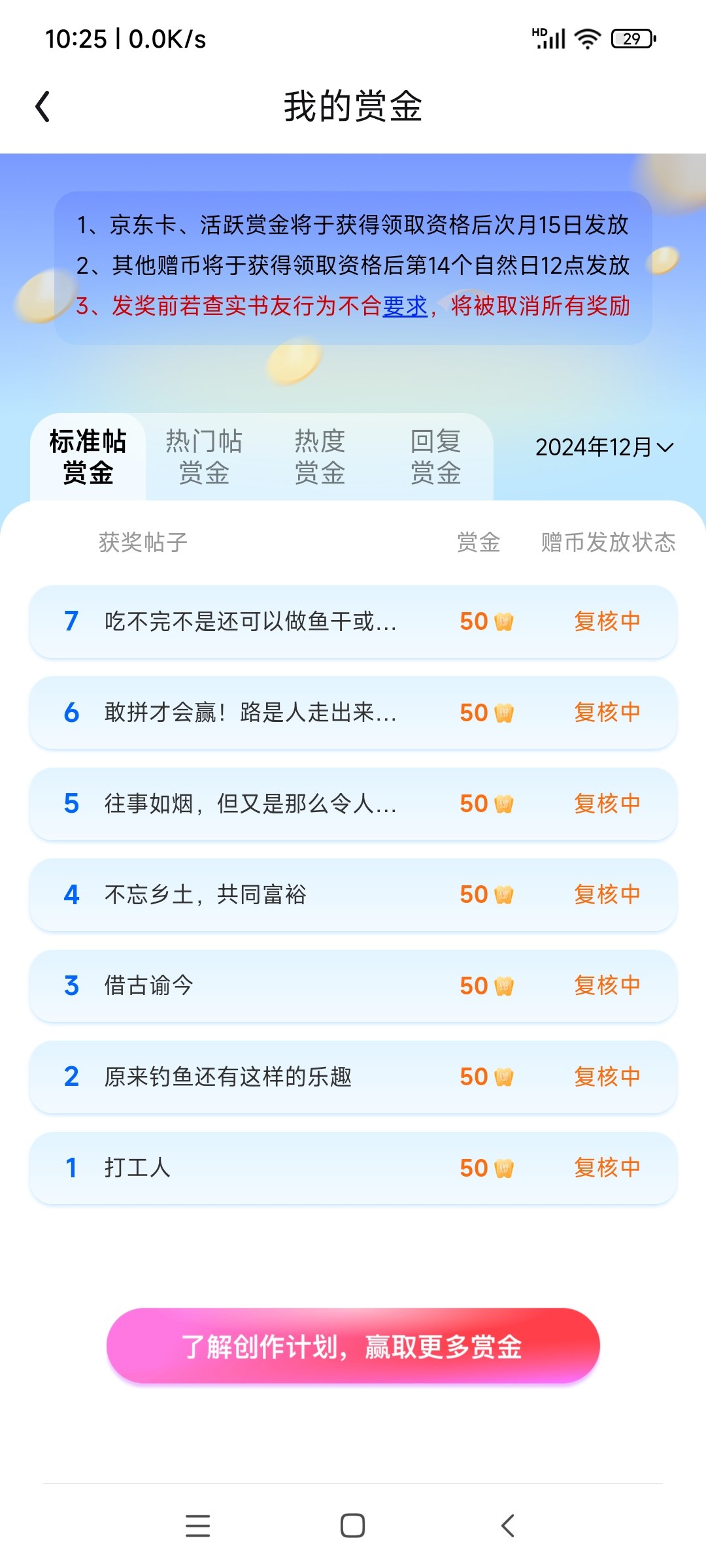Screen dimensions: 706x1568
Task: Switch to the 热度赏金 tab
Action: coord(320,457)
